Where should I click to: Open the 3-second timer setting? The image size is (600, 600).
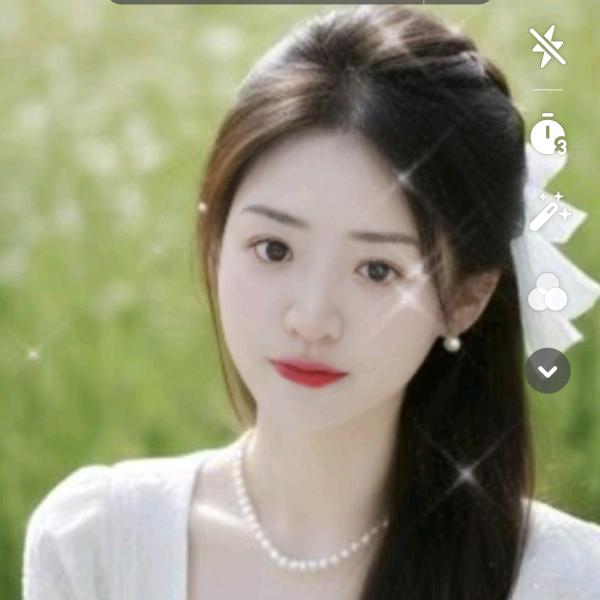(x=547, y=135)
